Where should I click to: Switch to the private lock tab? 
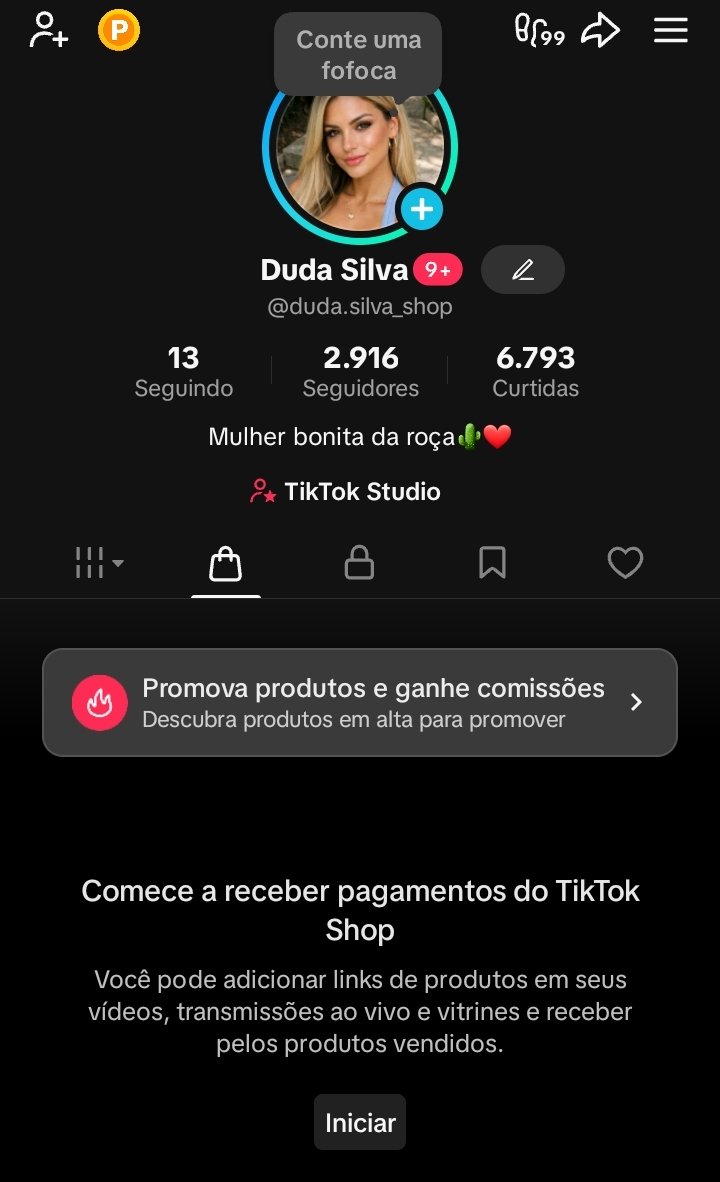359,564
